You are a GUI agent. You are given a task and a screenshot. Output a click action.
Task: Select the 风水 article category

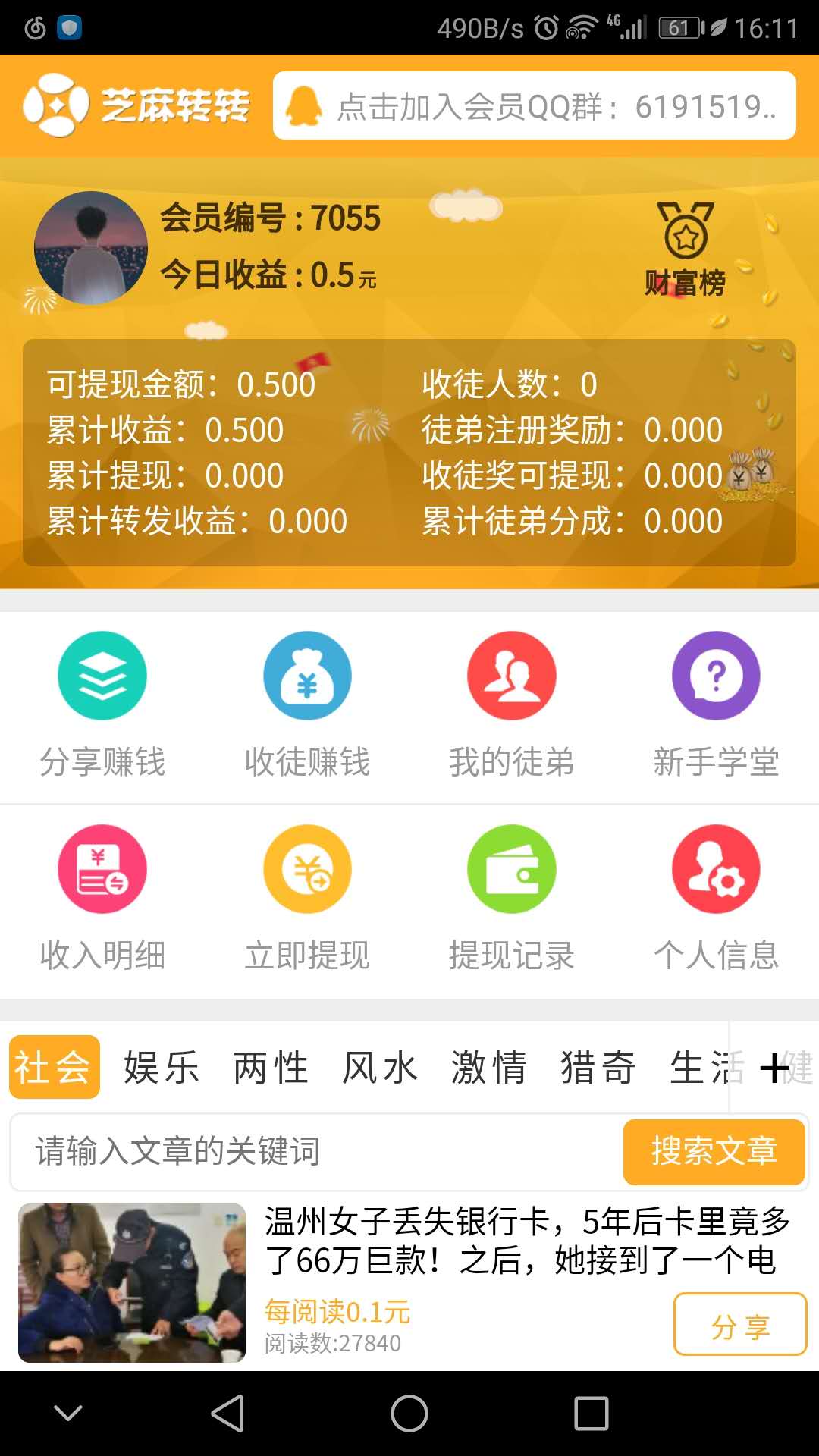(x=380, y=1067)
